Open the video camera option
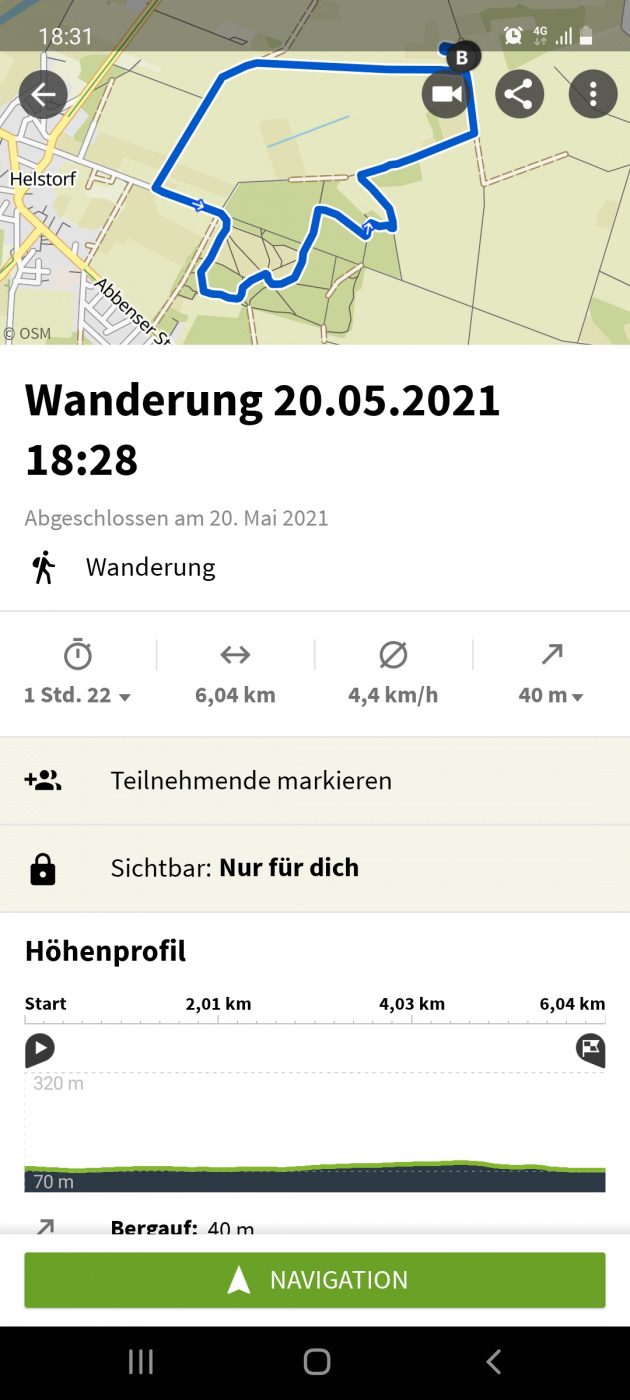 click(446, 95)
